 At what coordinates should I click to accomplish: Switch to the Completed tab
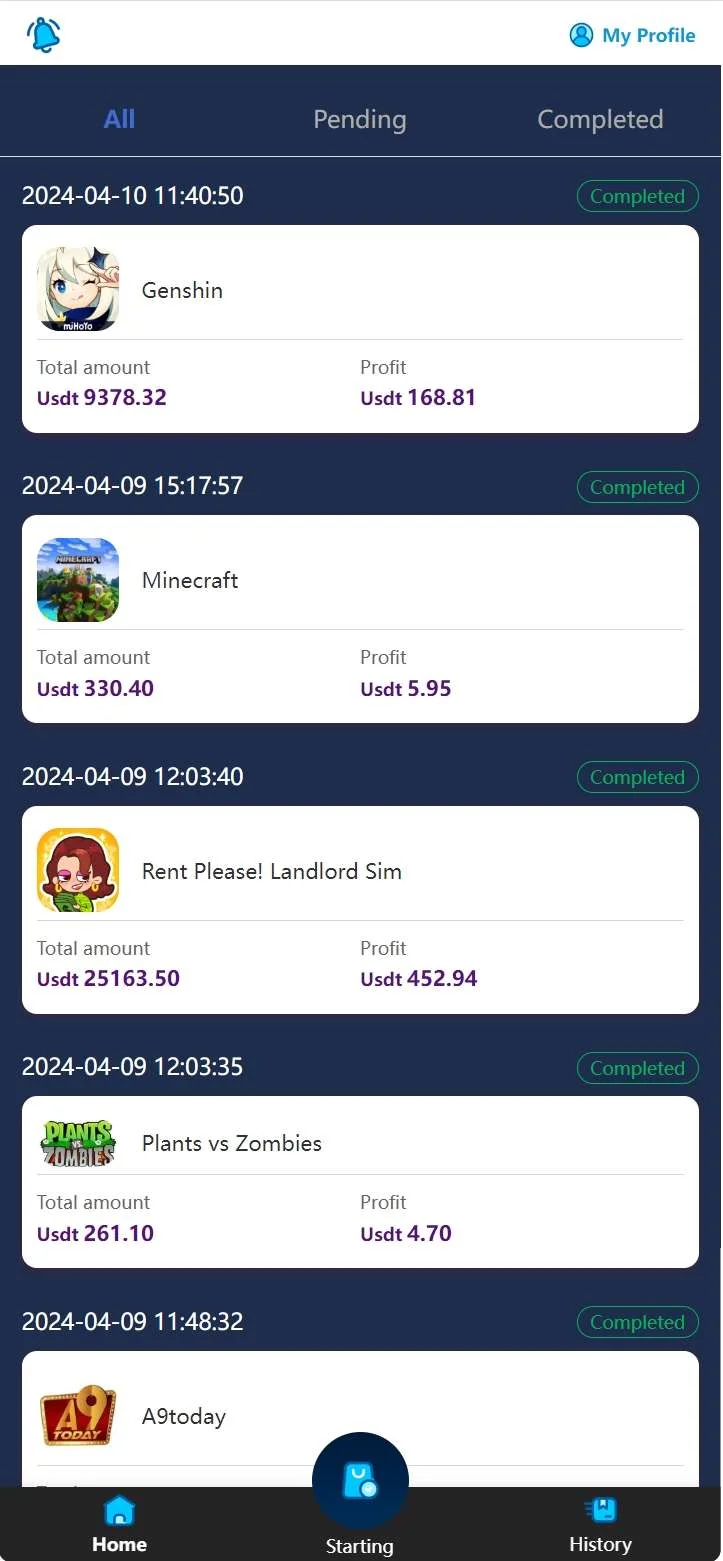point(600,119)
